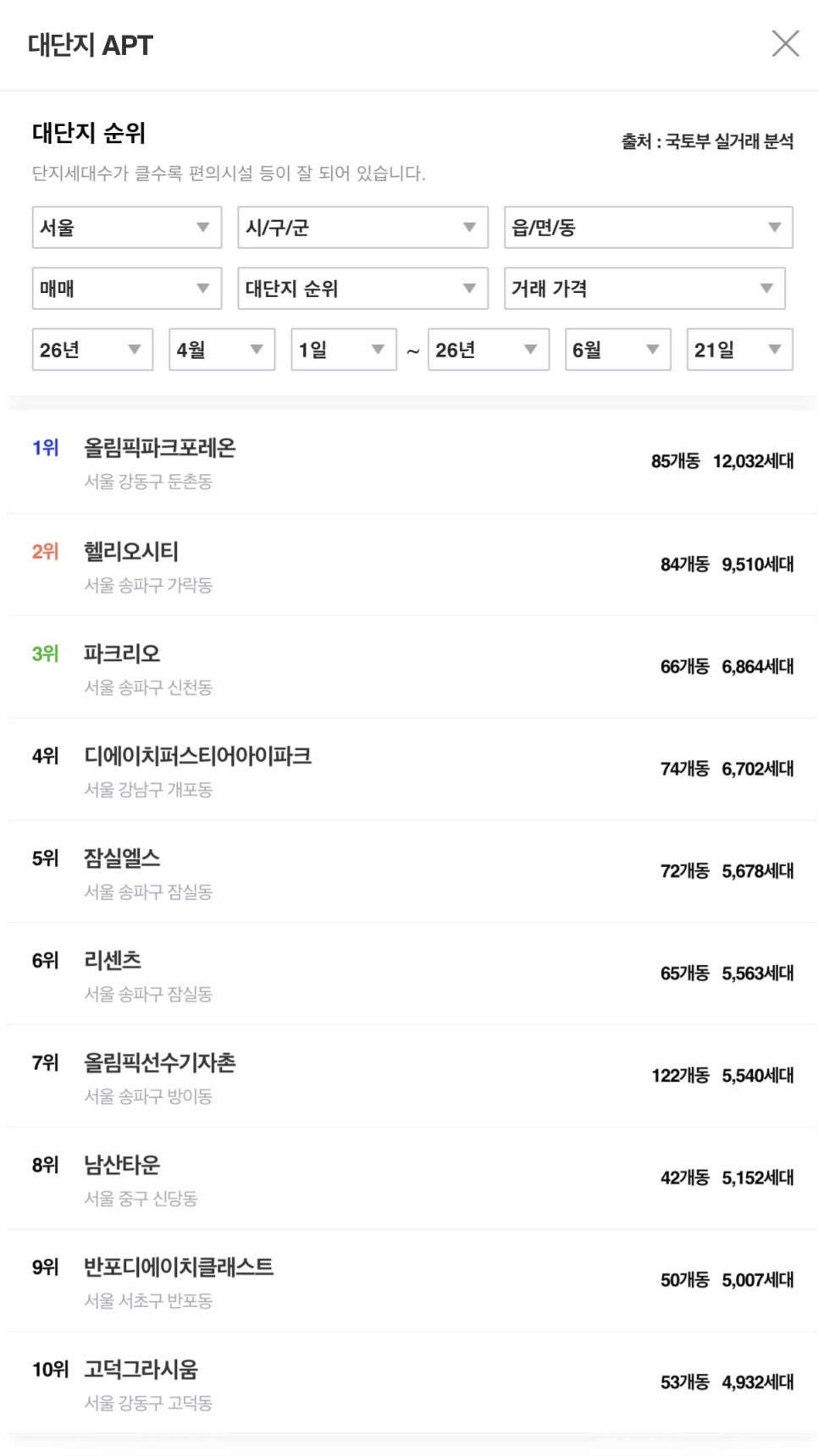Expand the 거래 가격 dropdown
Image resolution: width=818 pixels, height=1456 pixels.
(644, 288)
